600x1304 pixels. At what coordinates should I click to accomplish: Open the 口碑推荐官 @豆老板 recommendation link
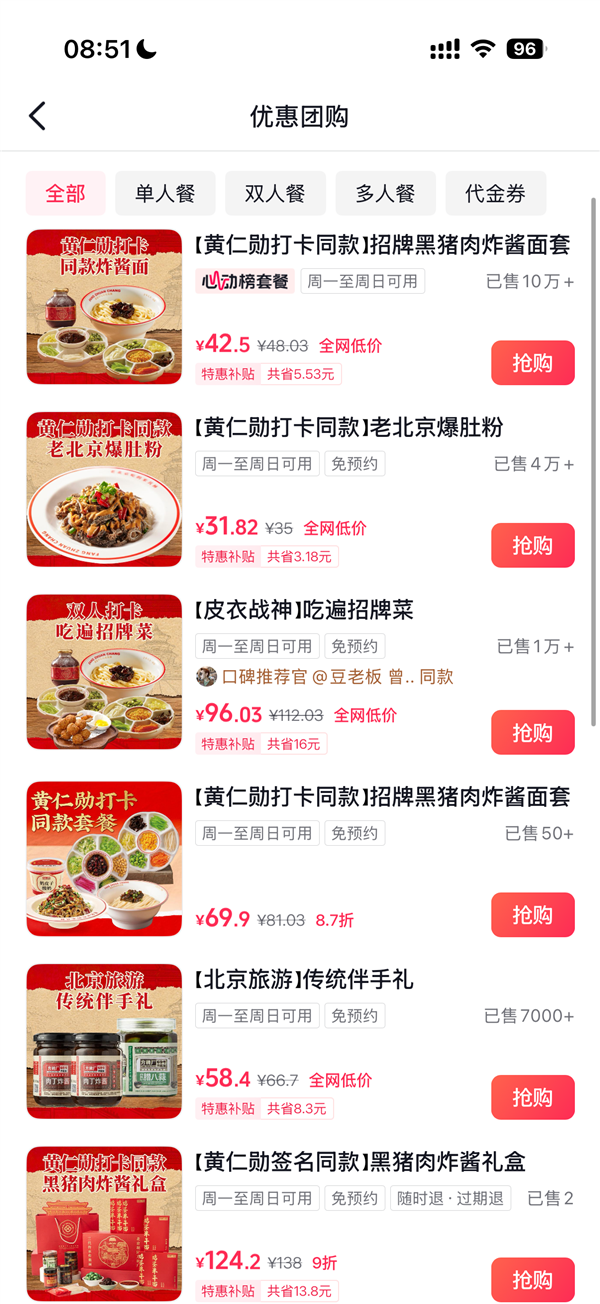(x=324, y=677)
